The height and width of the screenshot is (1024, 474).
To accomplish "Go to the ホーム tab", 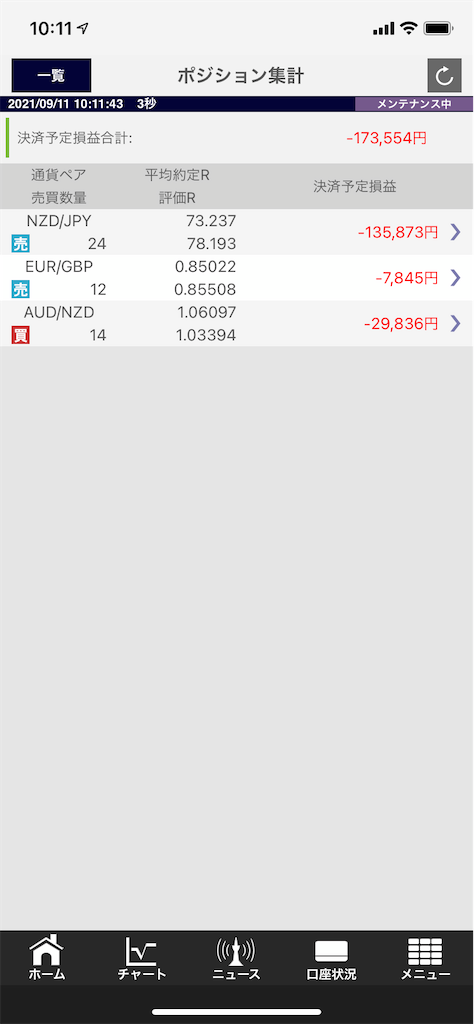I will pos(47,958).
